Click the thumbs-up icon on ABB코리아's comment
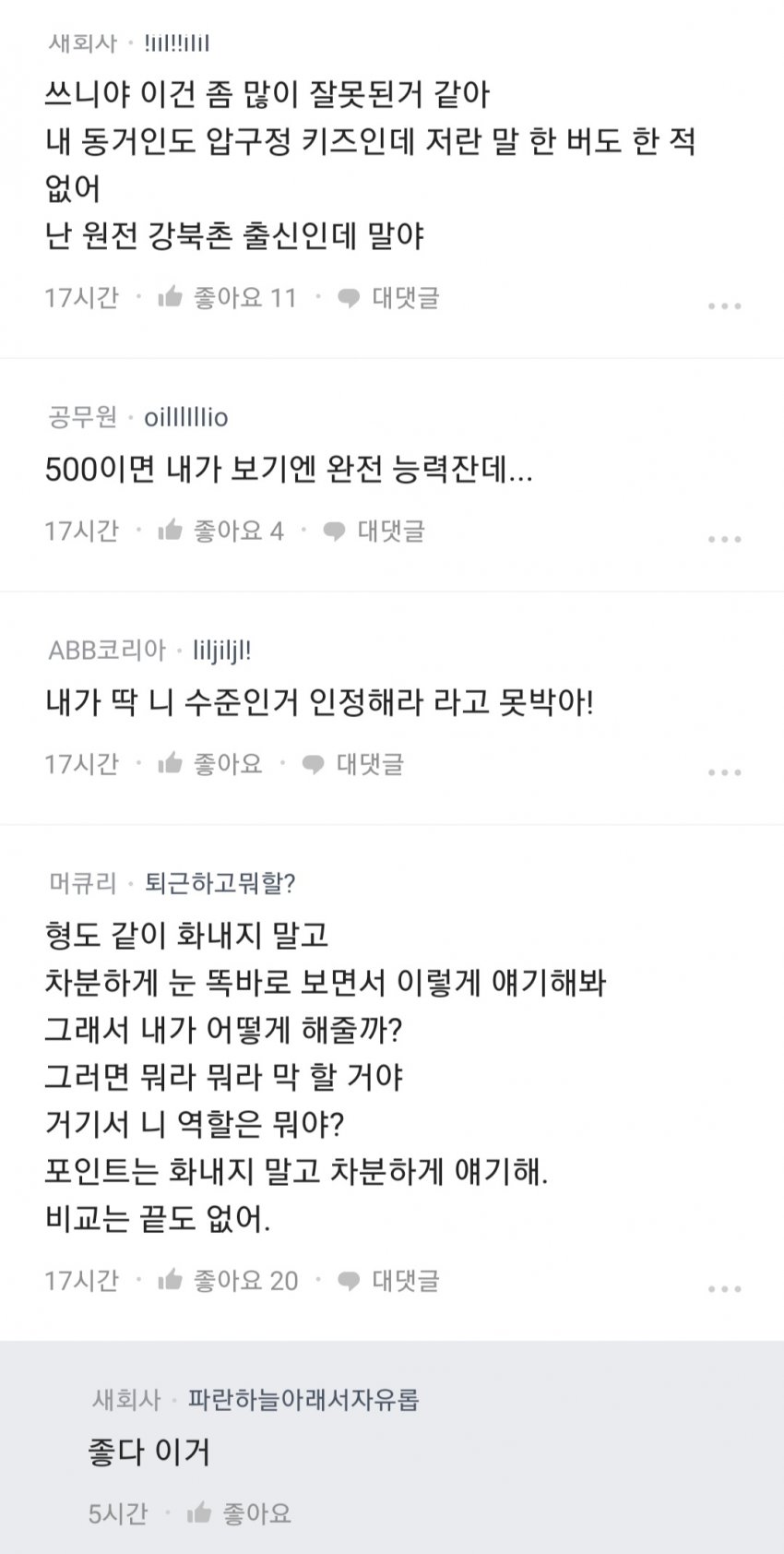This screenshot has width=784, height=1554. pos(169,764)
